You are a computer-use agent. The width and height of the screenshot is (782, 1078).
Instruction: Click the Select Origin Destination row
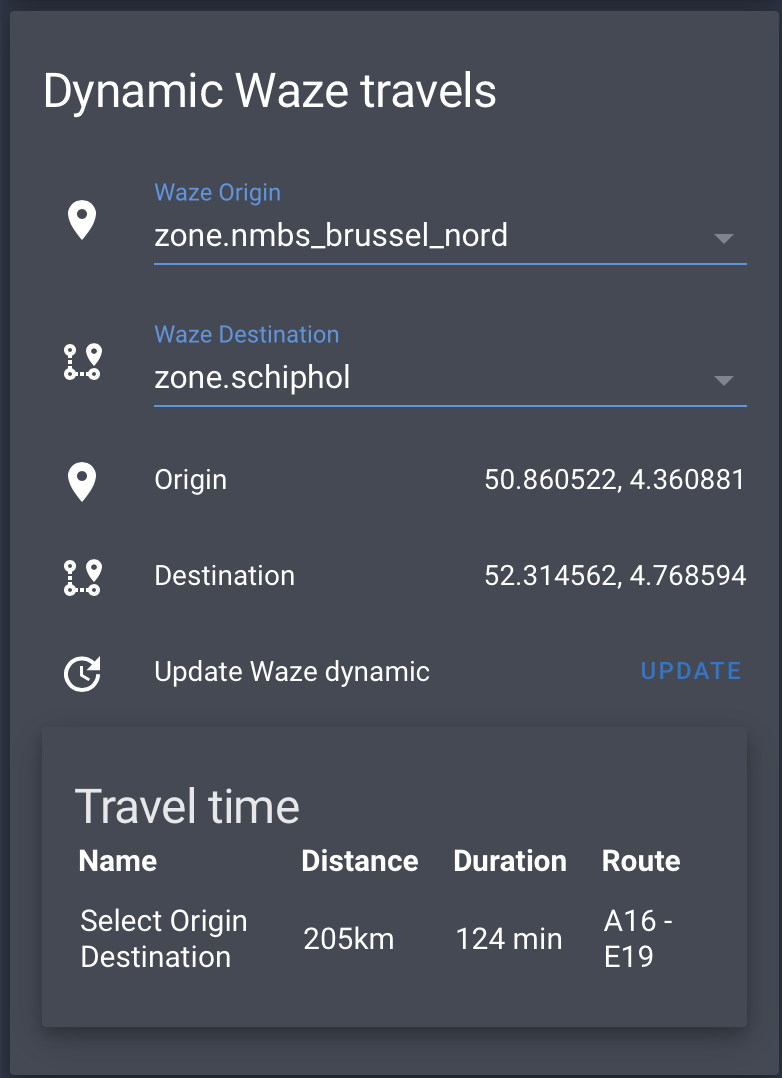tap(163, 938)
